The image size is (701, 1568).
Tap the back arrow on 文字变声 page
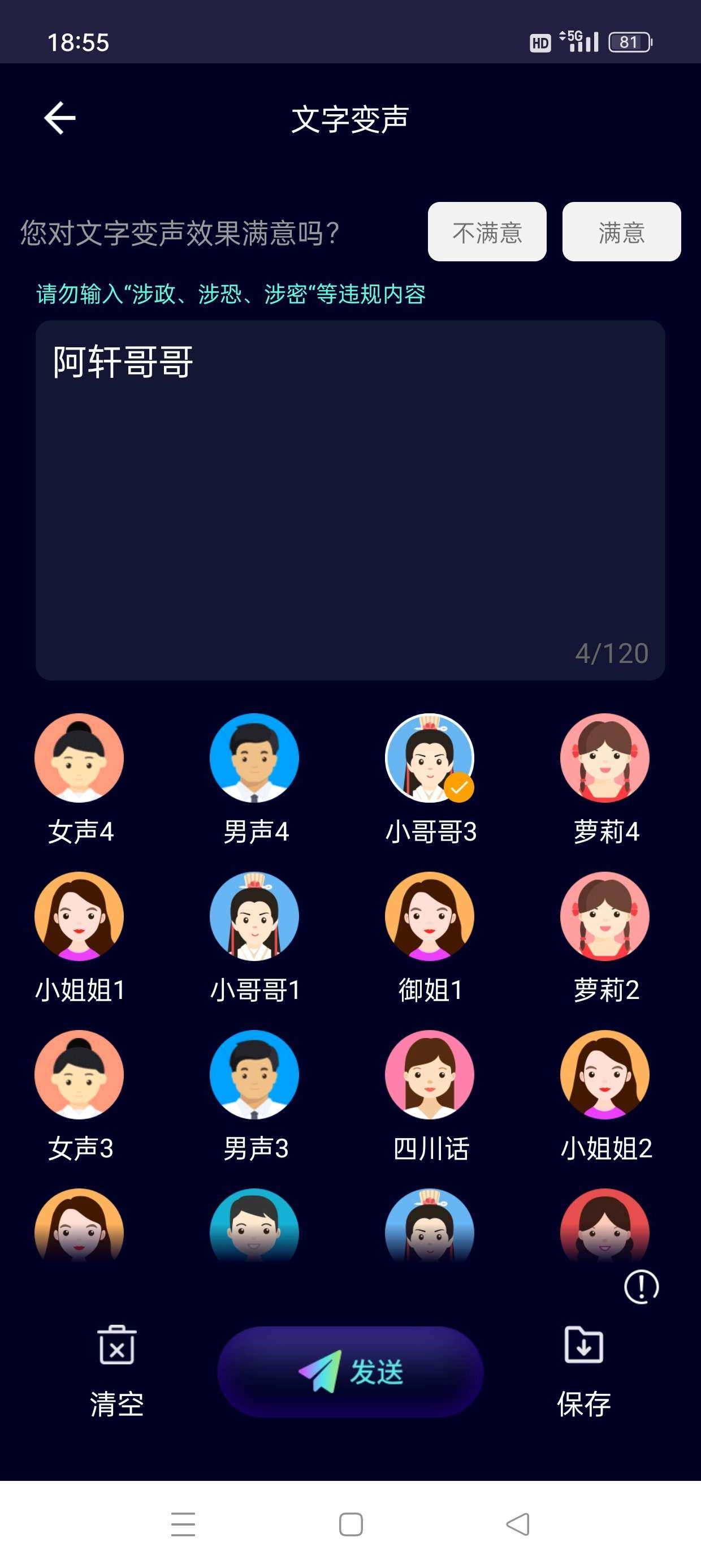(60, 118)
